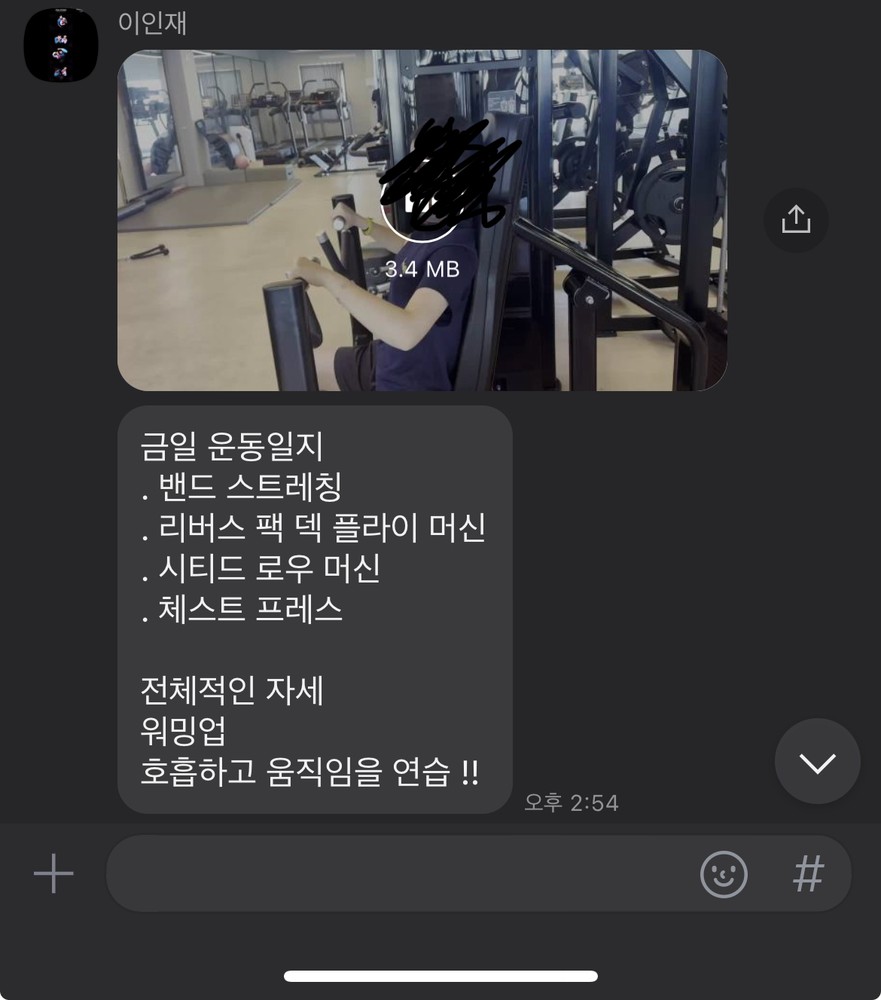Open the hashtag search
The height and width of the screenshot is (1000, 881).
[x=808, y=874]
